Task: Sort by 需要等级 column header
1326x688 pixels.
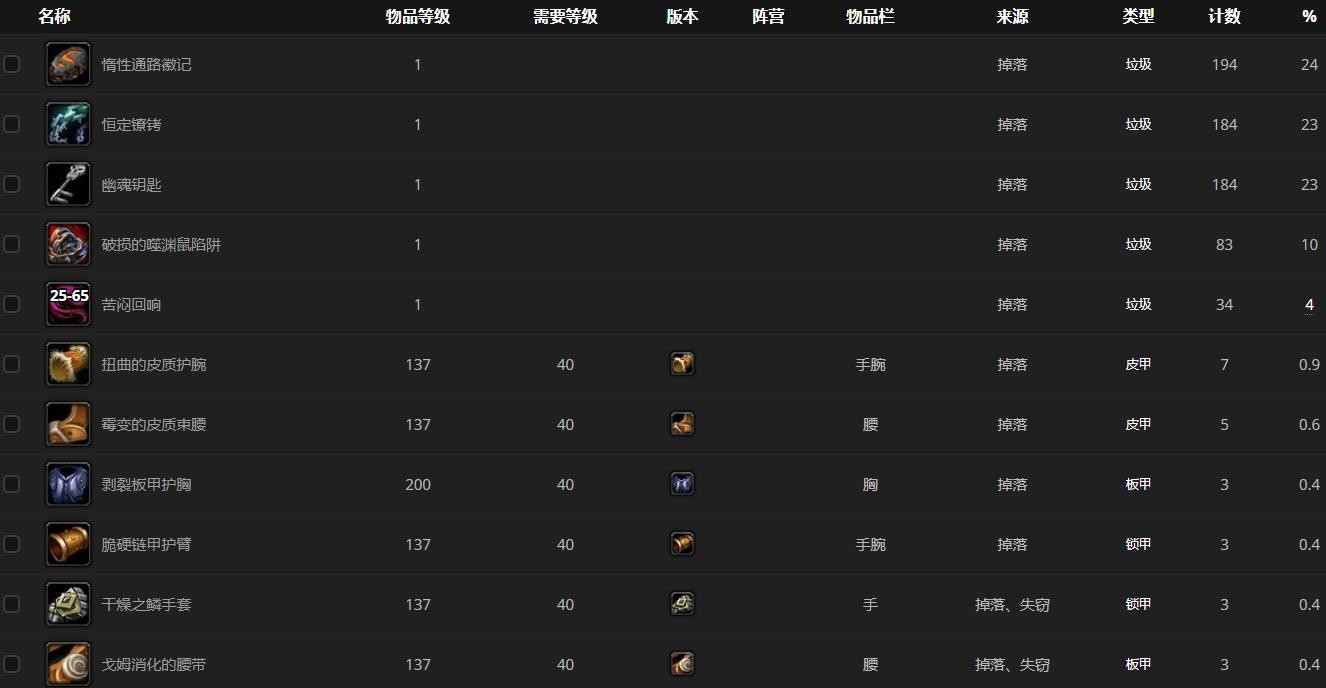Action: (x=565, y=16)
